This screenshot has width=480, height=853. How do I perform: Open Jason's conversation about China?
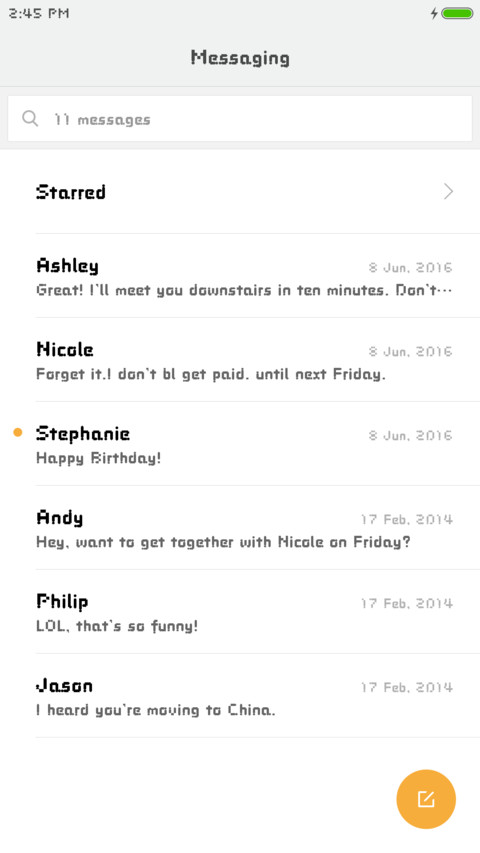pyautogui.click(x=240, y=696)
